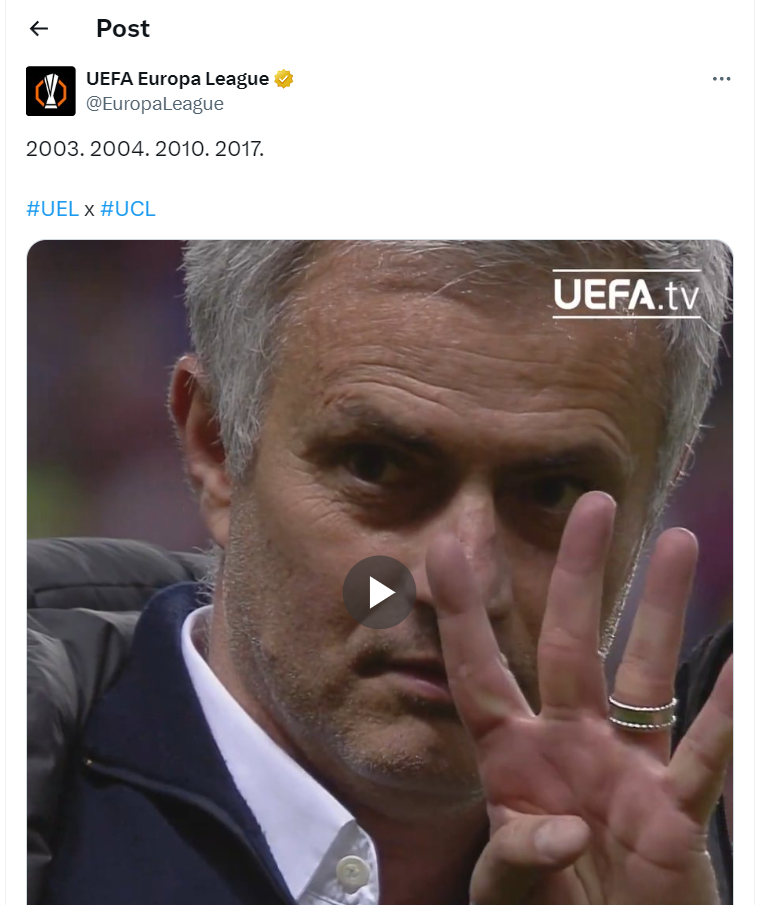The image size is (771, 905).
Task: Open the post's three-dot overflow menu
Action: pos(721,79)
